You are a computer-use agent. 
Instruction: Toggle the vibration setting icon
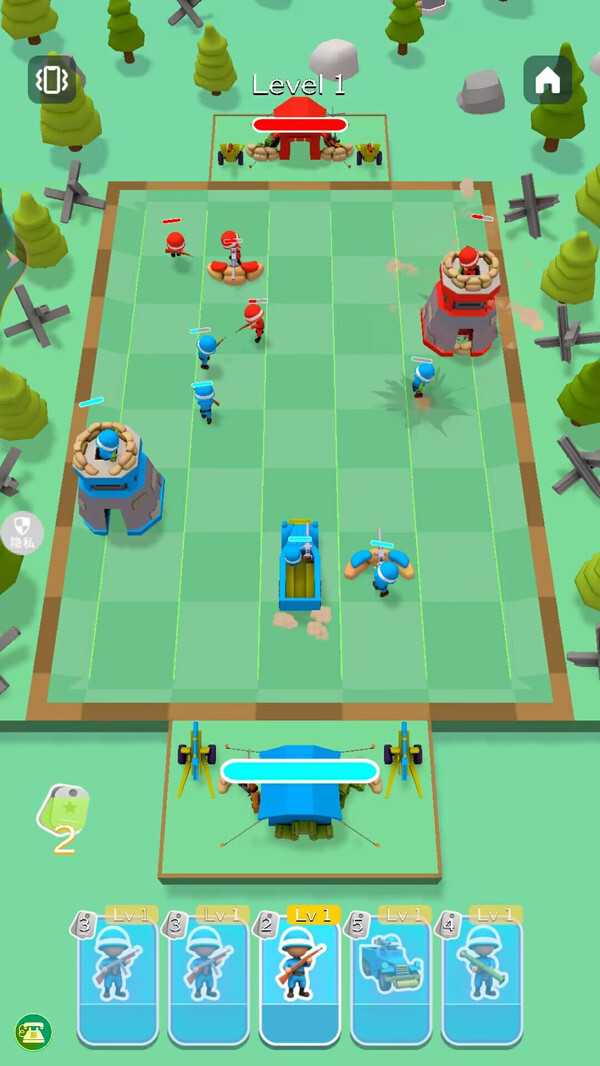click(52, 80)
